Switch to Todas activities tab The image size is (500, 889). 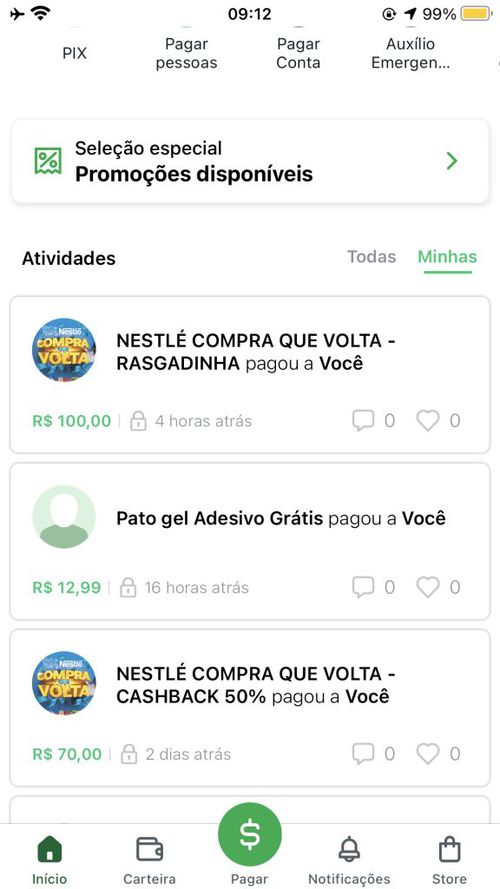click(x=371, y=257)
